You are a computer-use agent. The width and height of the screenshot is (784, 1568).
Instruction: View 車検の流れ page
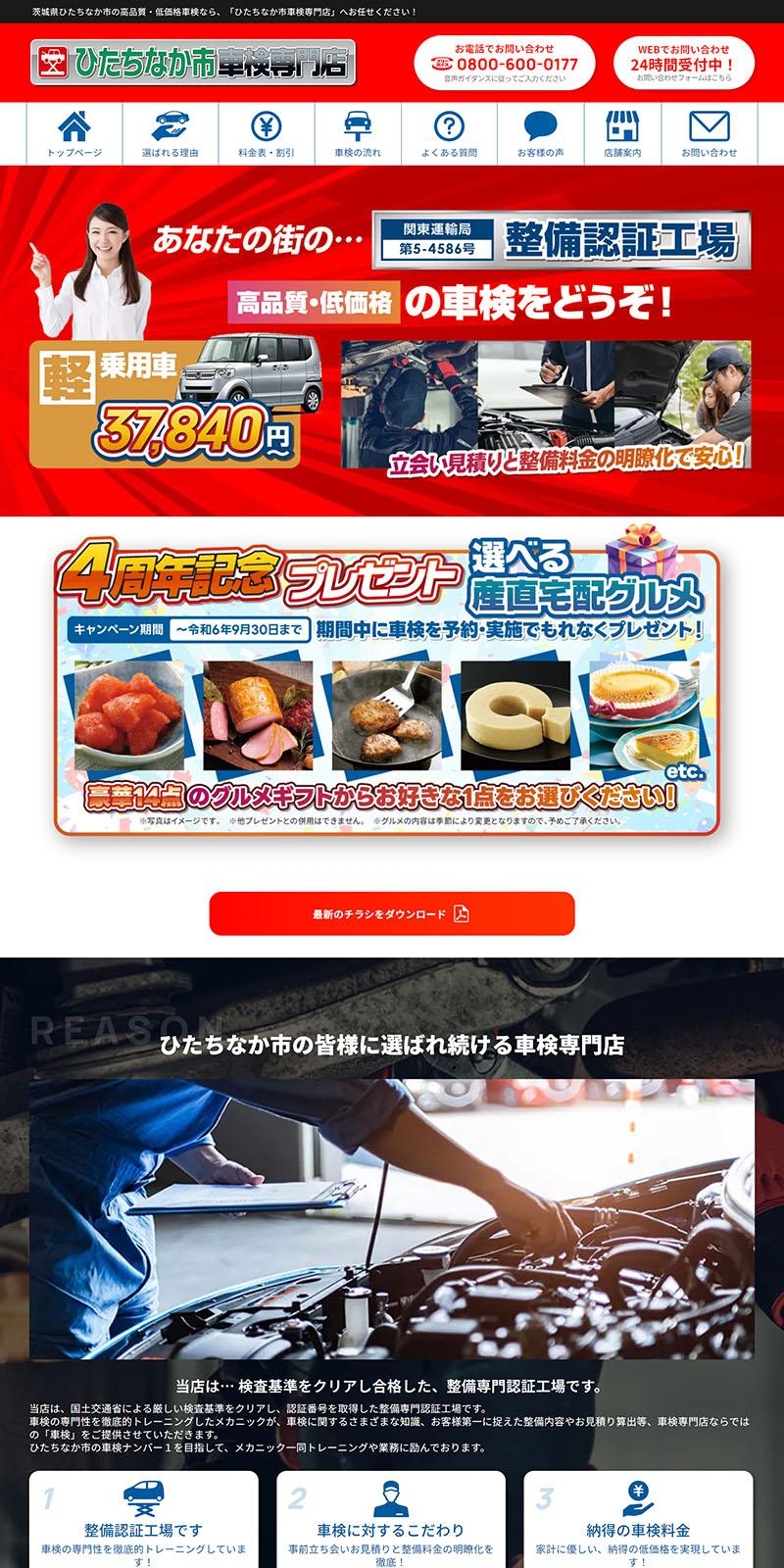click(x=358, y=134)
